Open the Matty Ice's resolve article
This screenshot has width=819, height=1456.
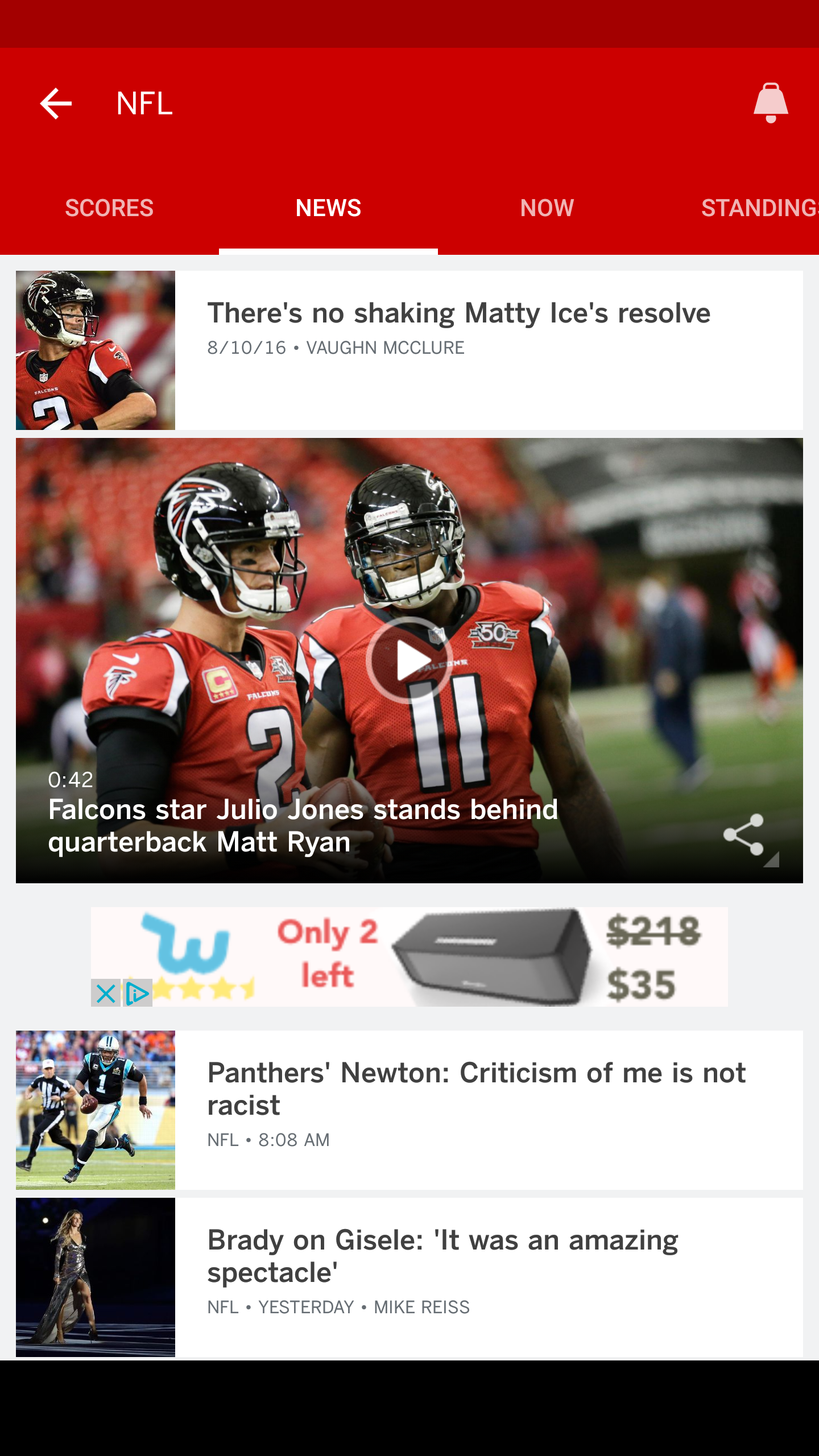pos(458,313)
